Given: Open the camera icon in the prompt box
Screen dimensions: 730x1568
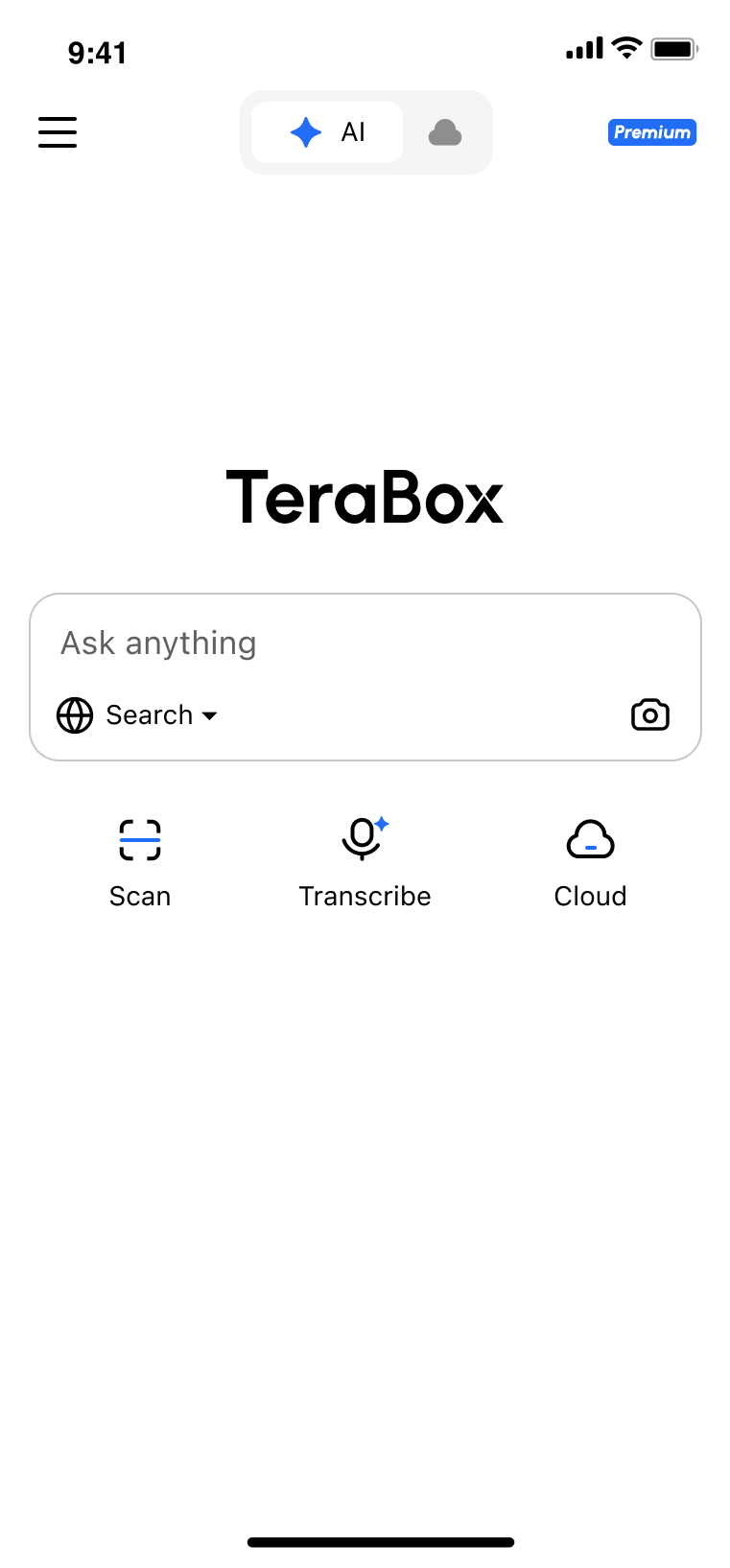Looking at the screenshot, I should point(649,715).
